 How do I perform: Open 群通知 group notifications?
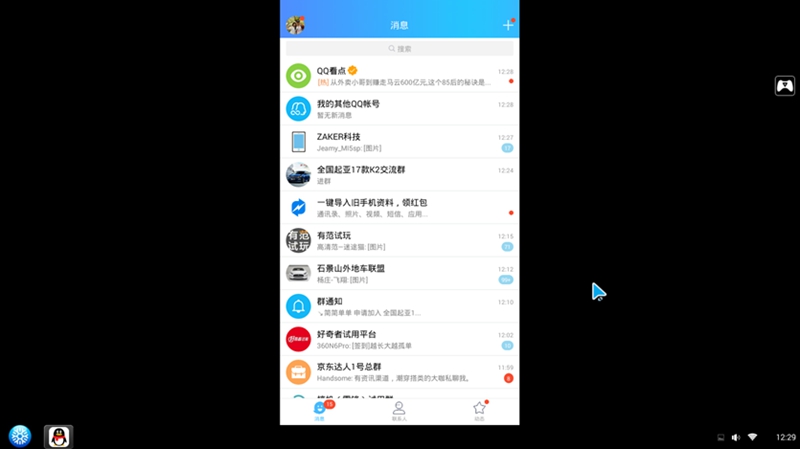[400, 306]
